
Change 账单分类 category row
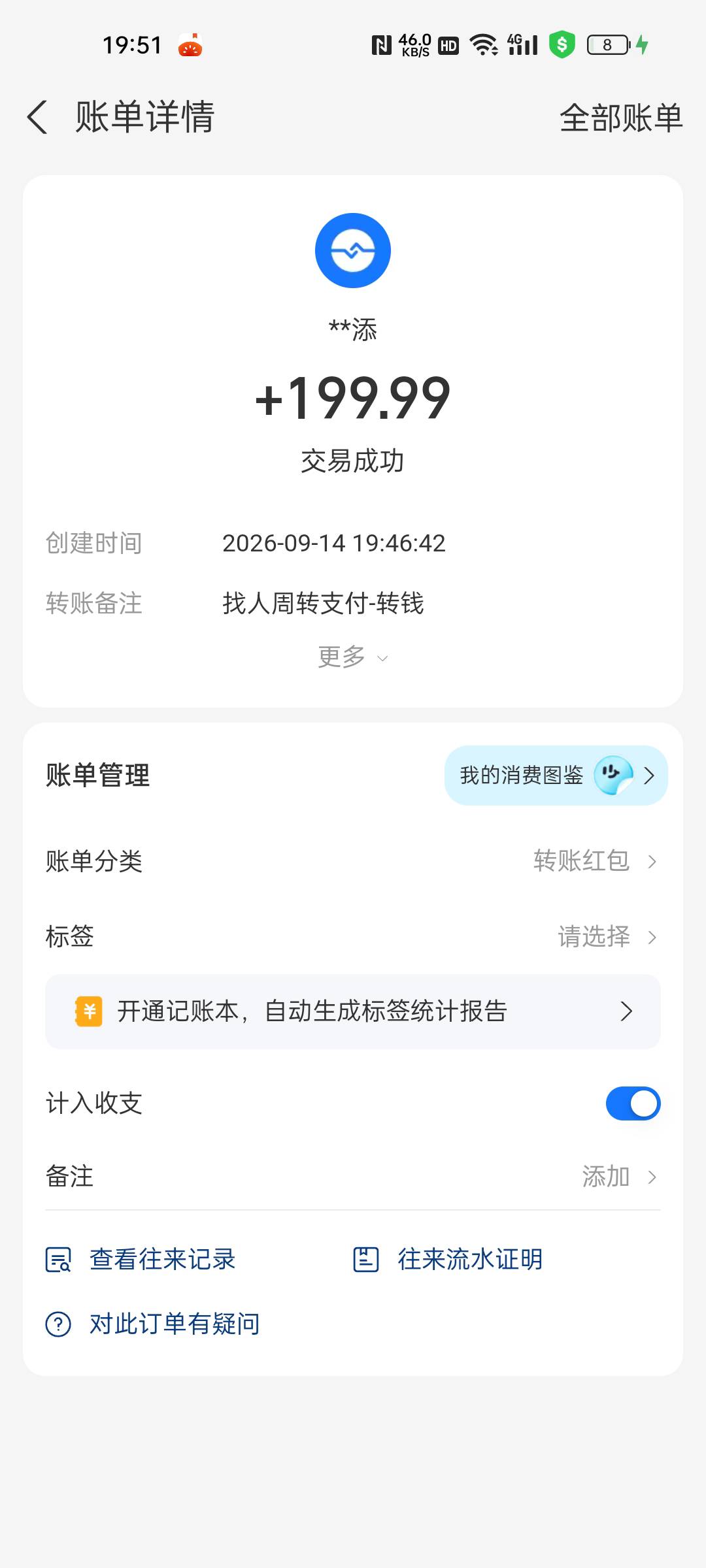point(353,861)
